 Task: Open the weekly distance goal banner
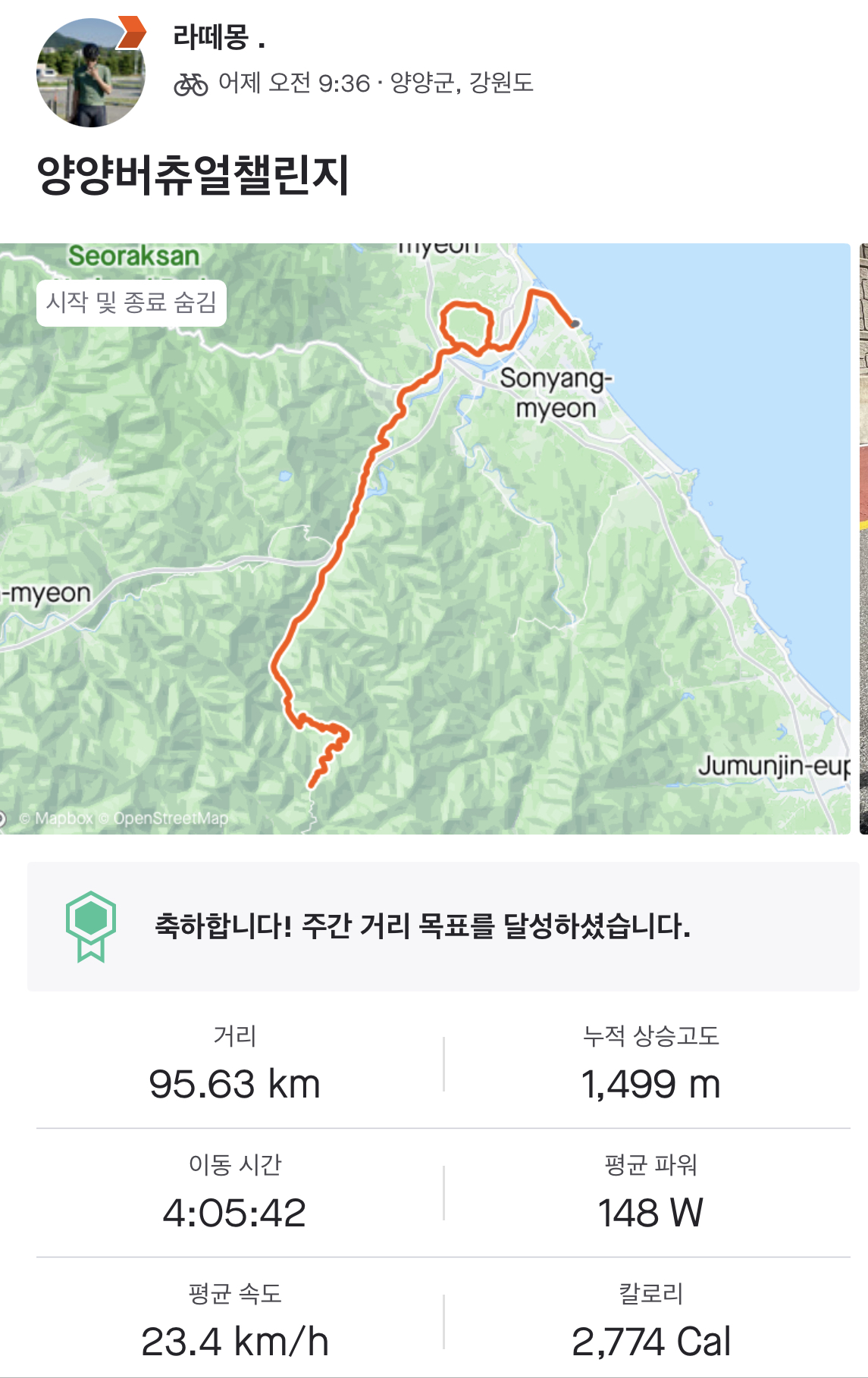coord(443,926)
